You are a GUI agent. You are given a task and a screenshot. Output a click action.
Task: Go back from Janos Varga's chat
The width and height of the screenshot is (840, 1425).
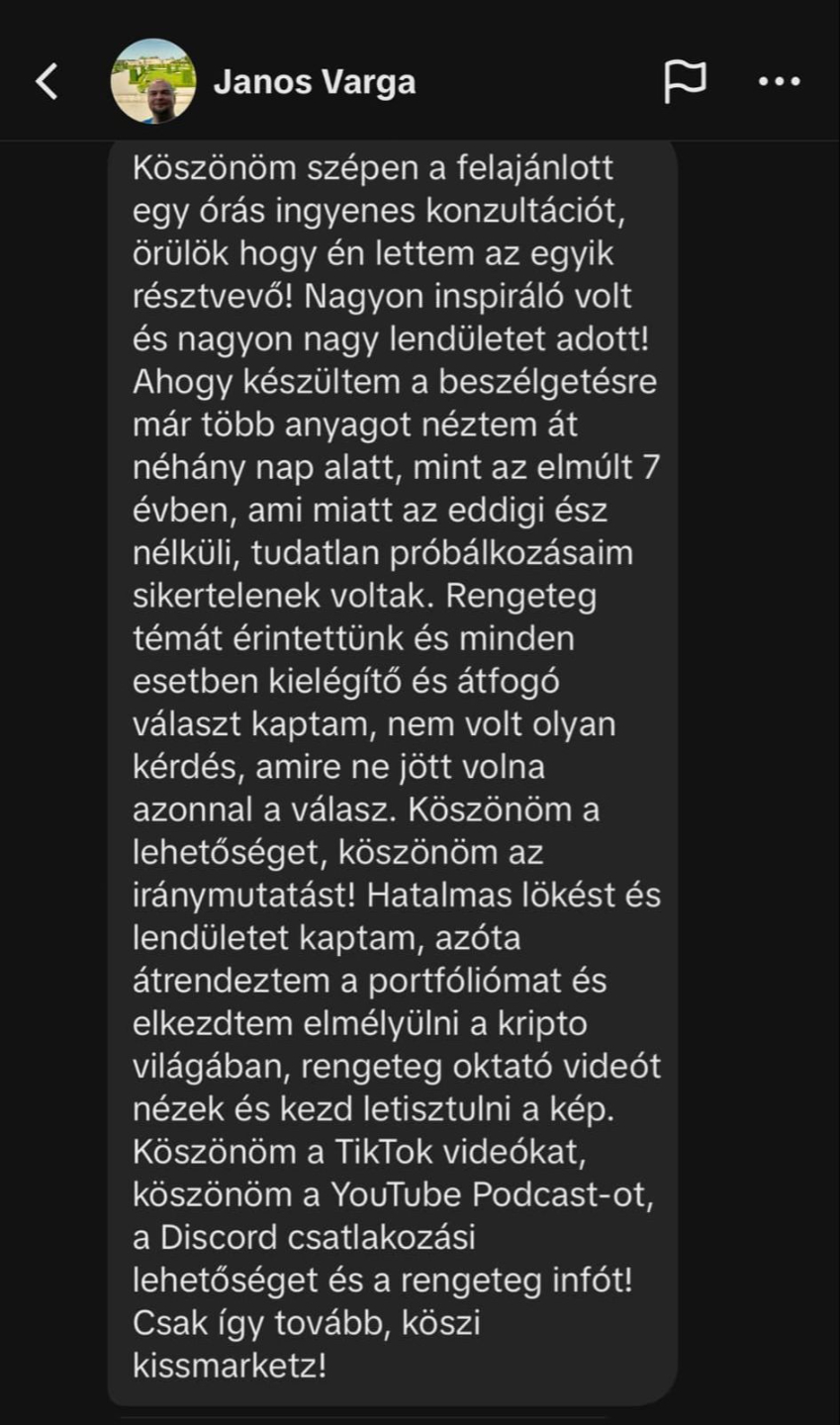[x=47, y=82]
